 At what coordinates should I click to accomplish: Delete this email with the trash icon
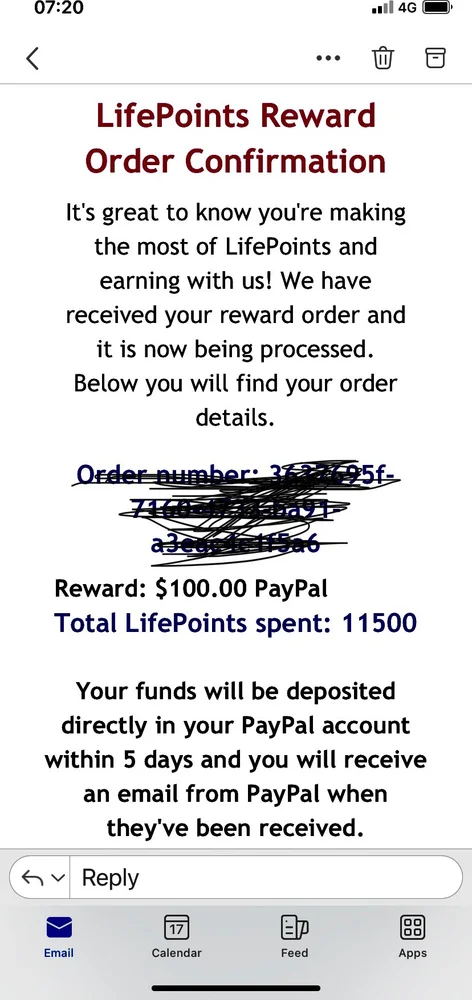(383, 58)
